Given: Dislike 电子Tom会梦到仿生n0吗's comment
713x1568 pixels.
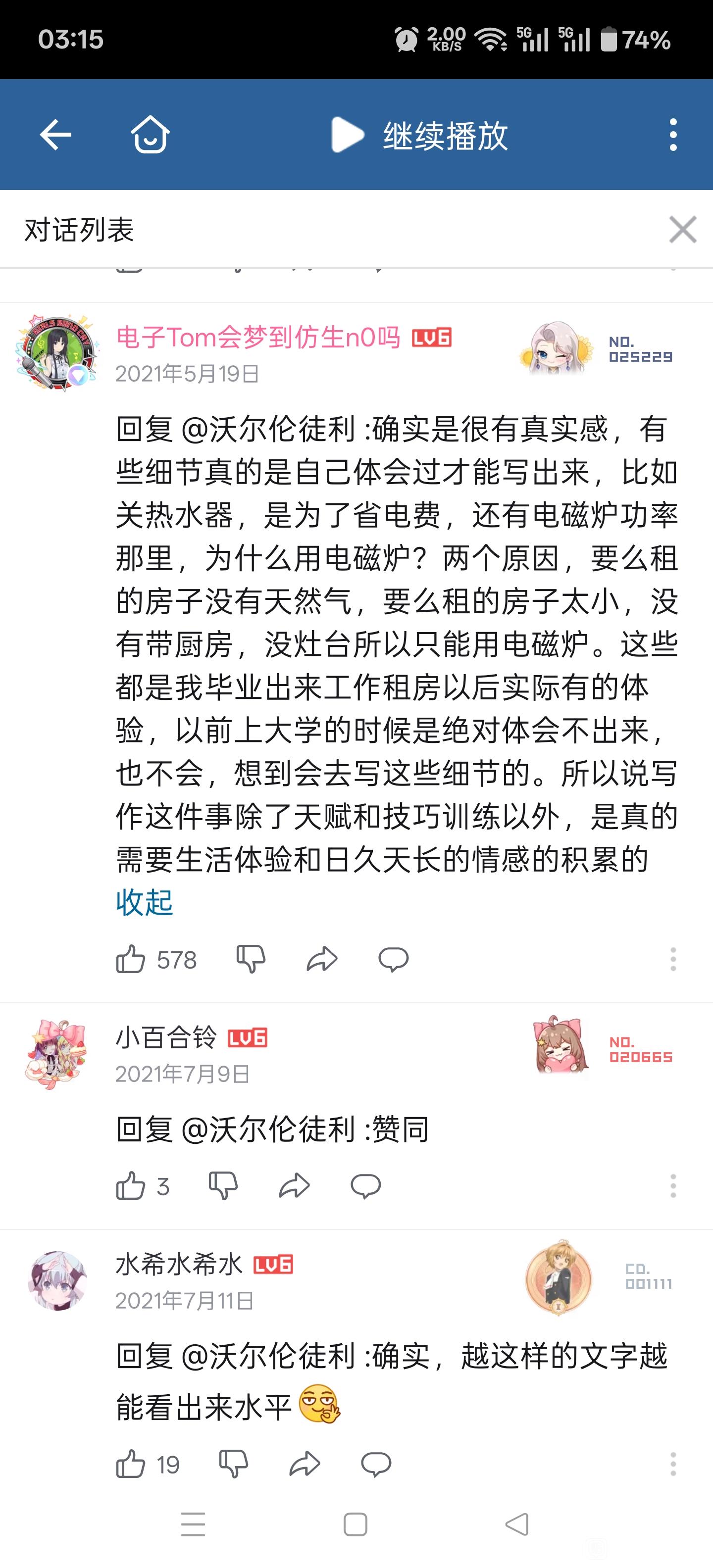Looking at the screenshot, I should coord(250,959).
